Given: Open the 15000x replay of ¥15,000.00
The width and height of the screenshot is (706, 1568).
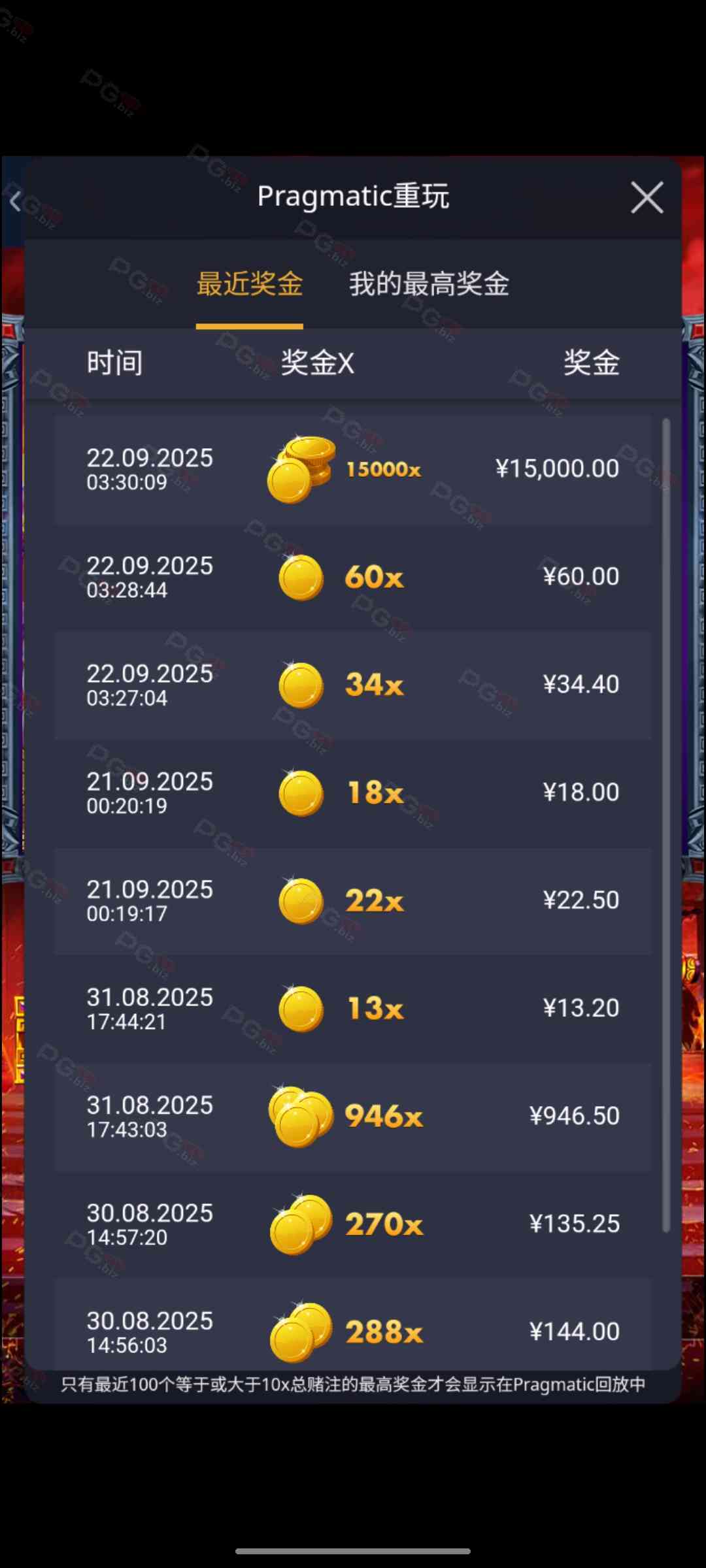Looking at the screenshot, I should [353, 469].
